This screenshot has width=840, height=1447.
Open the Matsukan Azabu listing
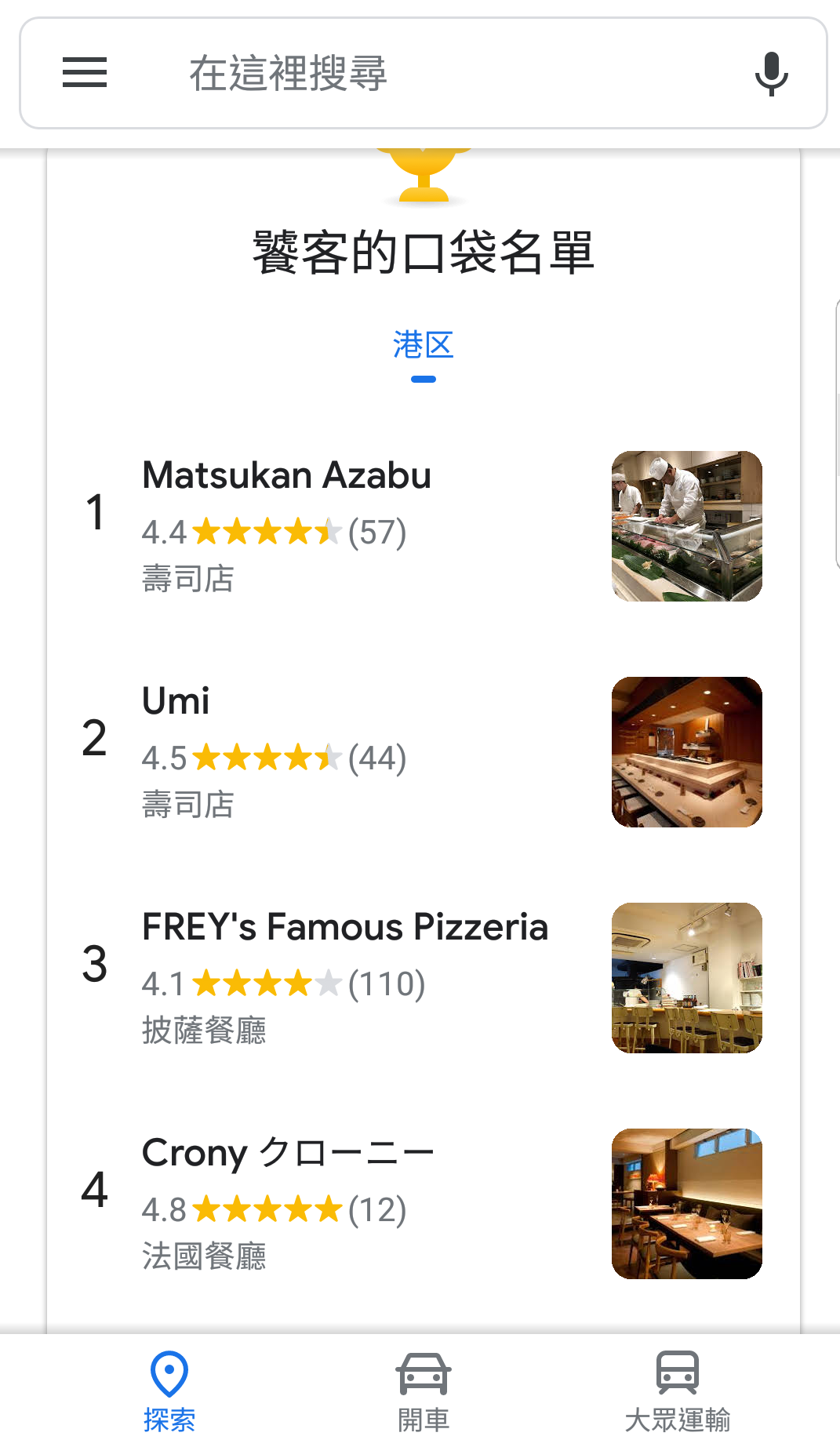coord(424,526)
